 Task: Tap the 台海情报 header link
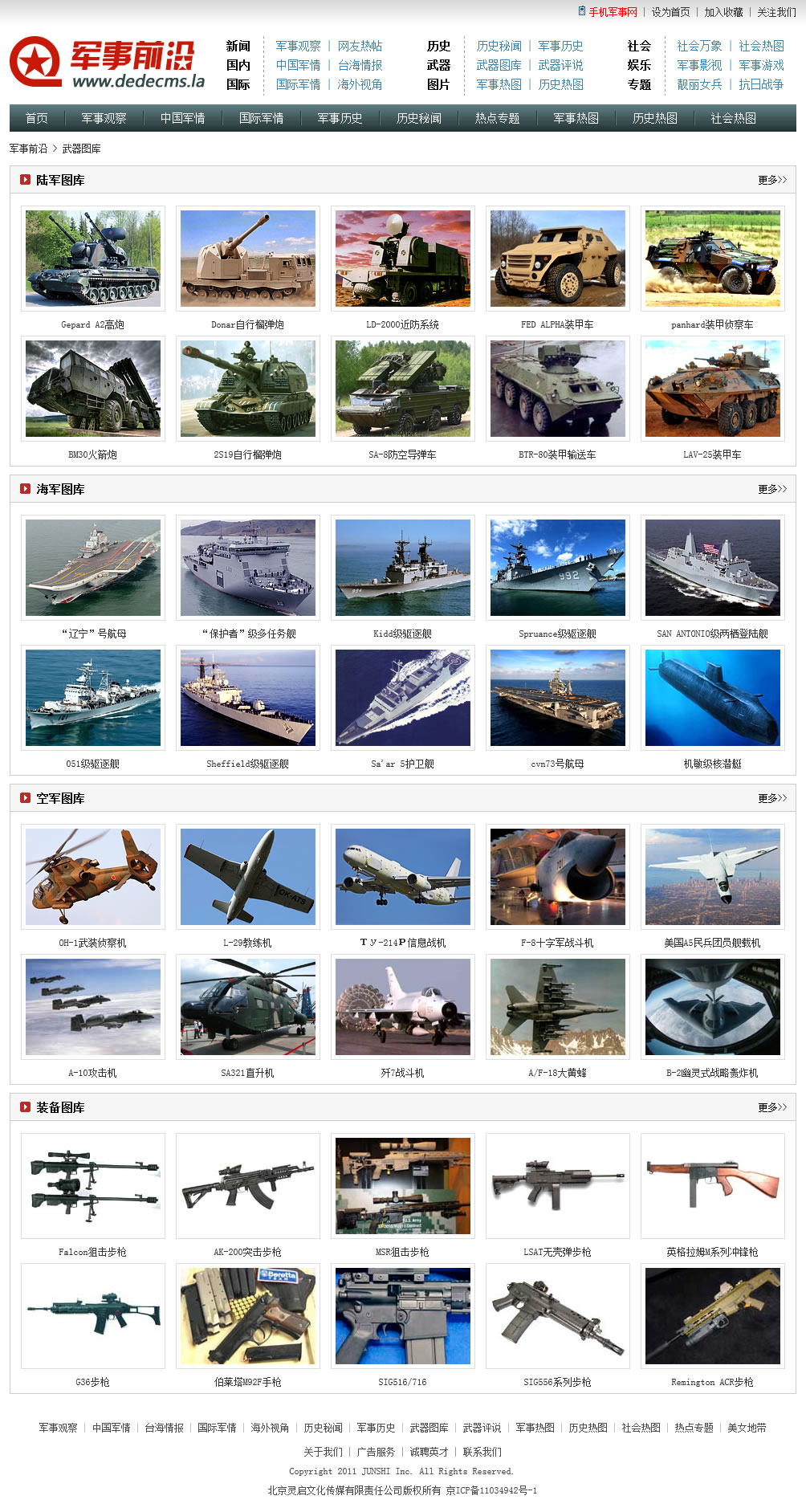point(360,65)
